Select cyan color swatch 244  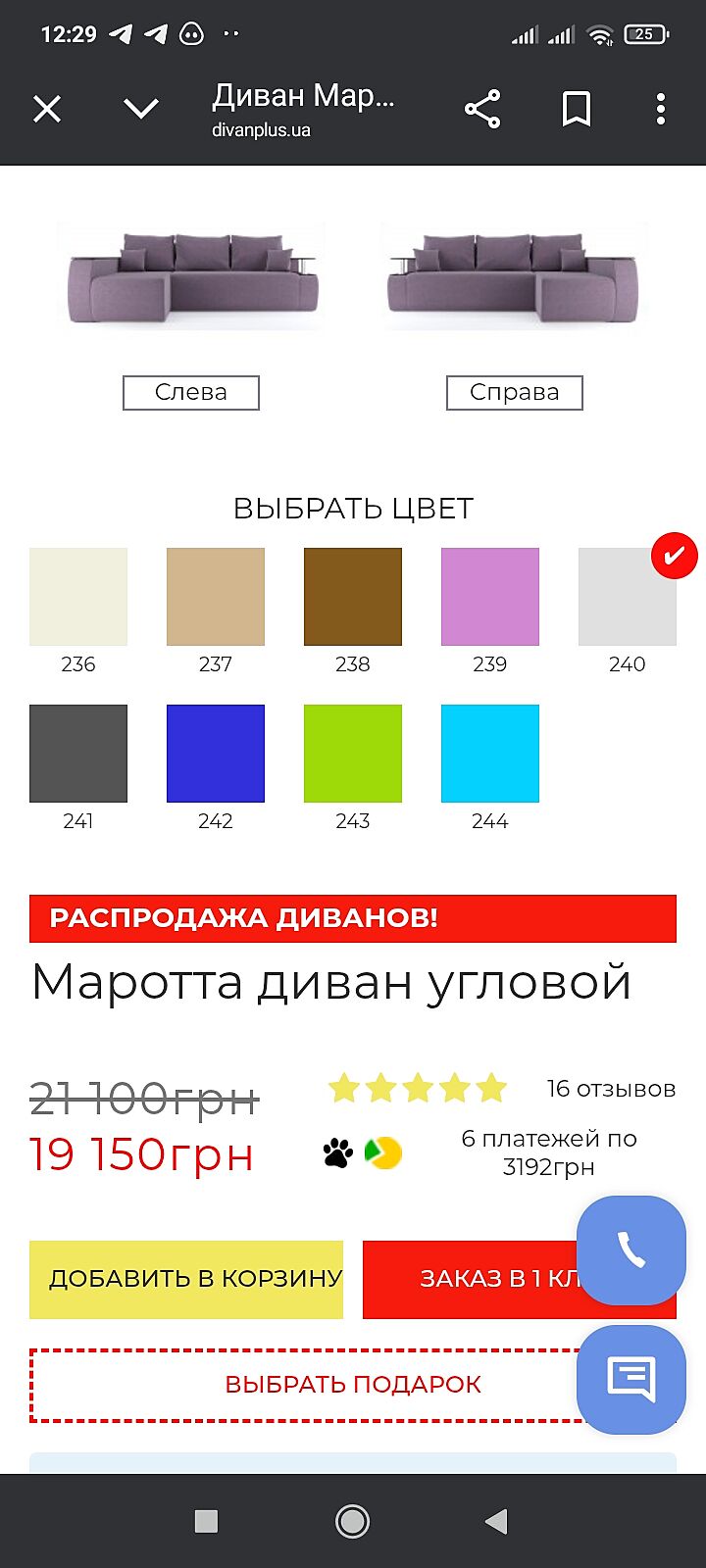[490, 754]
